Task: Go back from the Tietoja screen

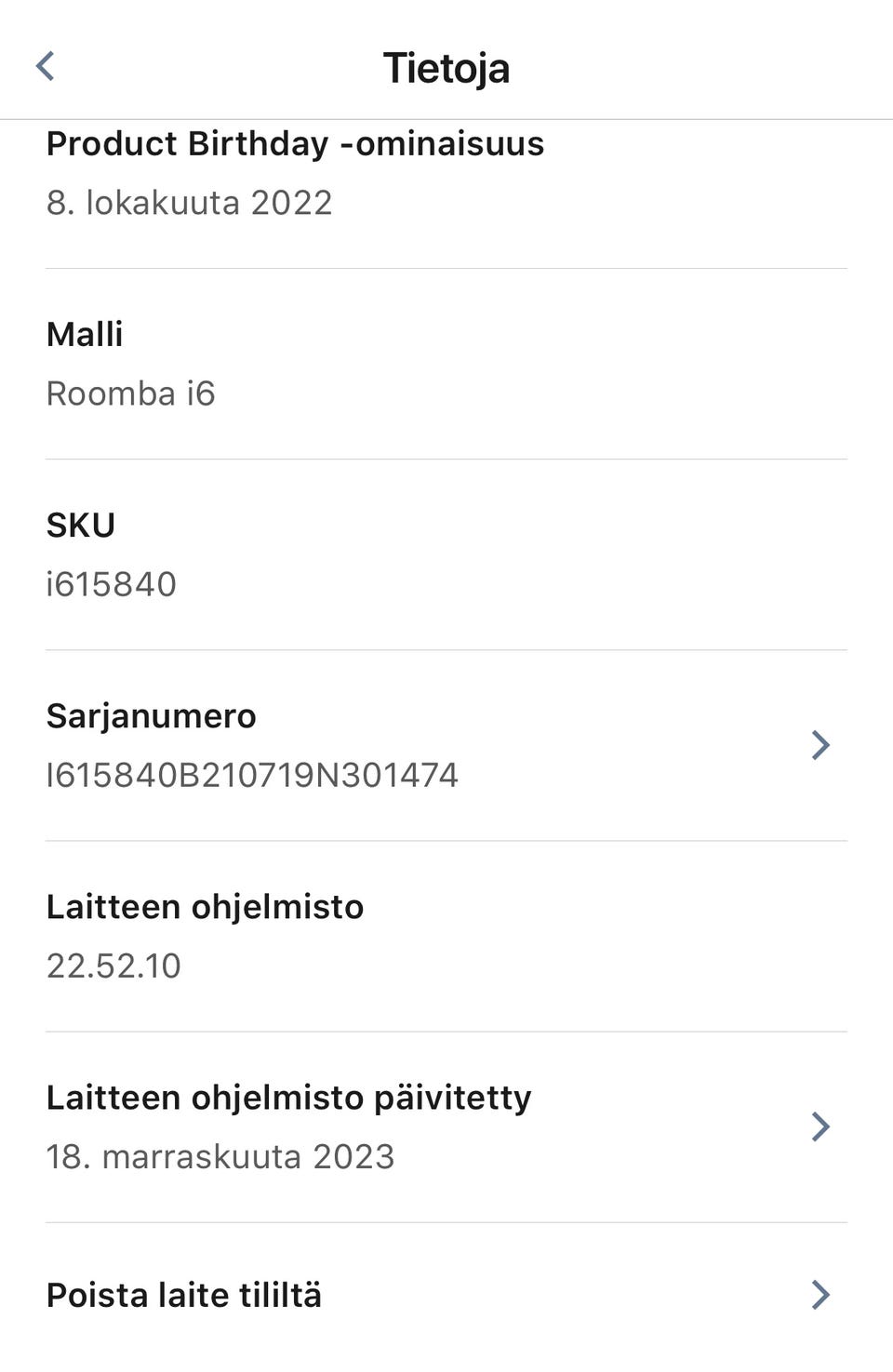Action: pyautogui.click(x=45, y=66)
